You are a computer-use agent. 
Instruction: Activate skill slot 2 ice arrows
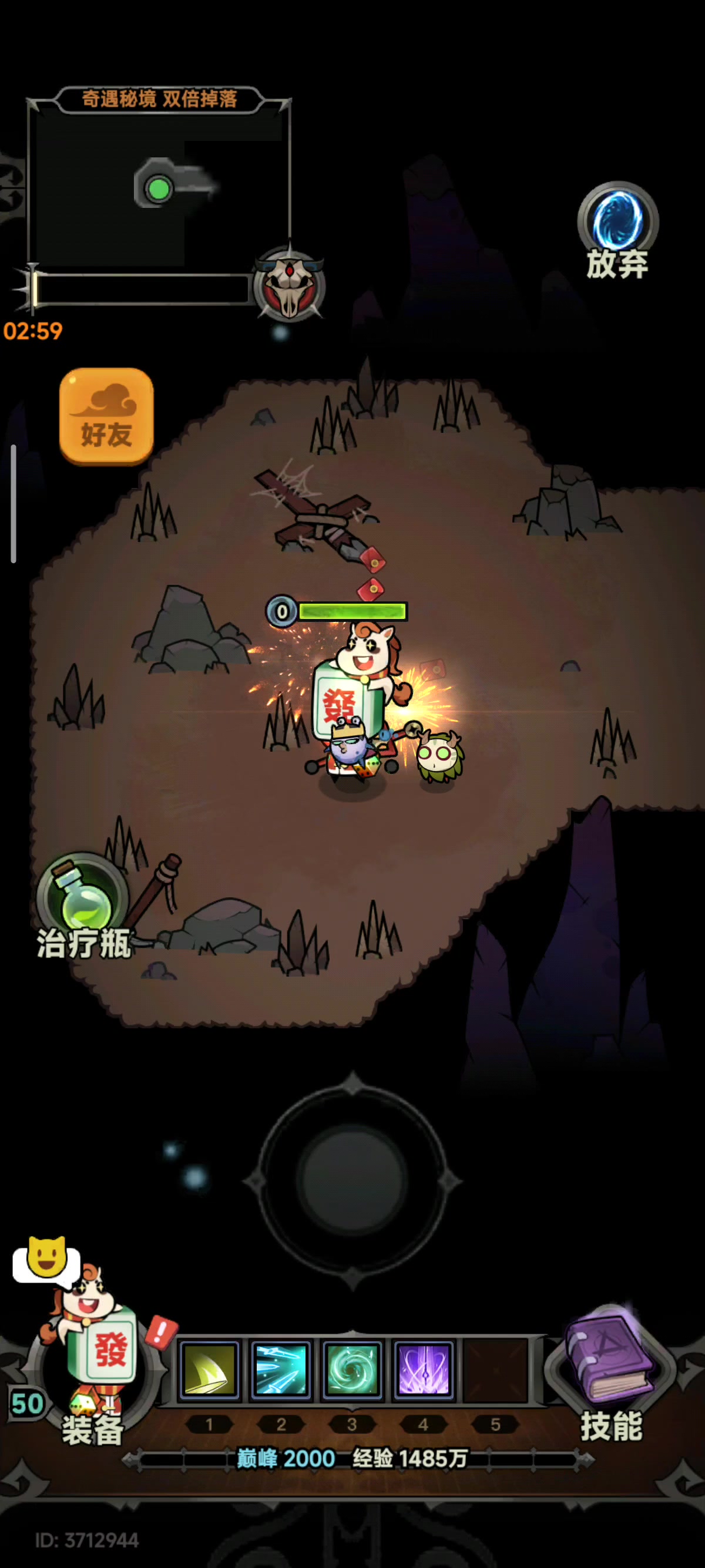281,1370
